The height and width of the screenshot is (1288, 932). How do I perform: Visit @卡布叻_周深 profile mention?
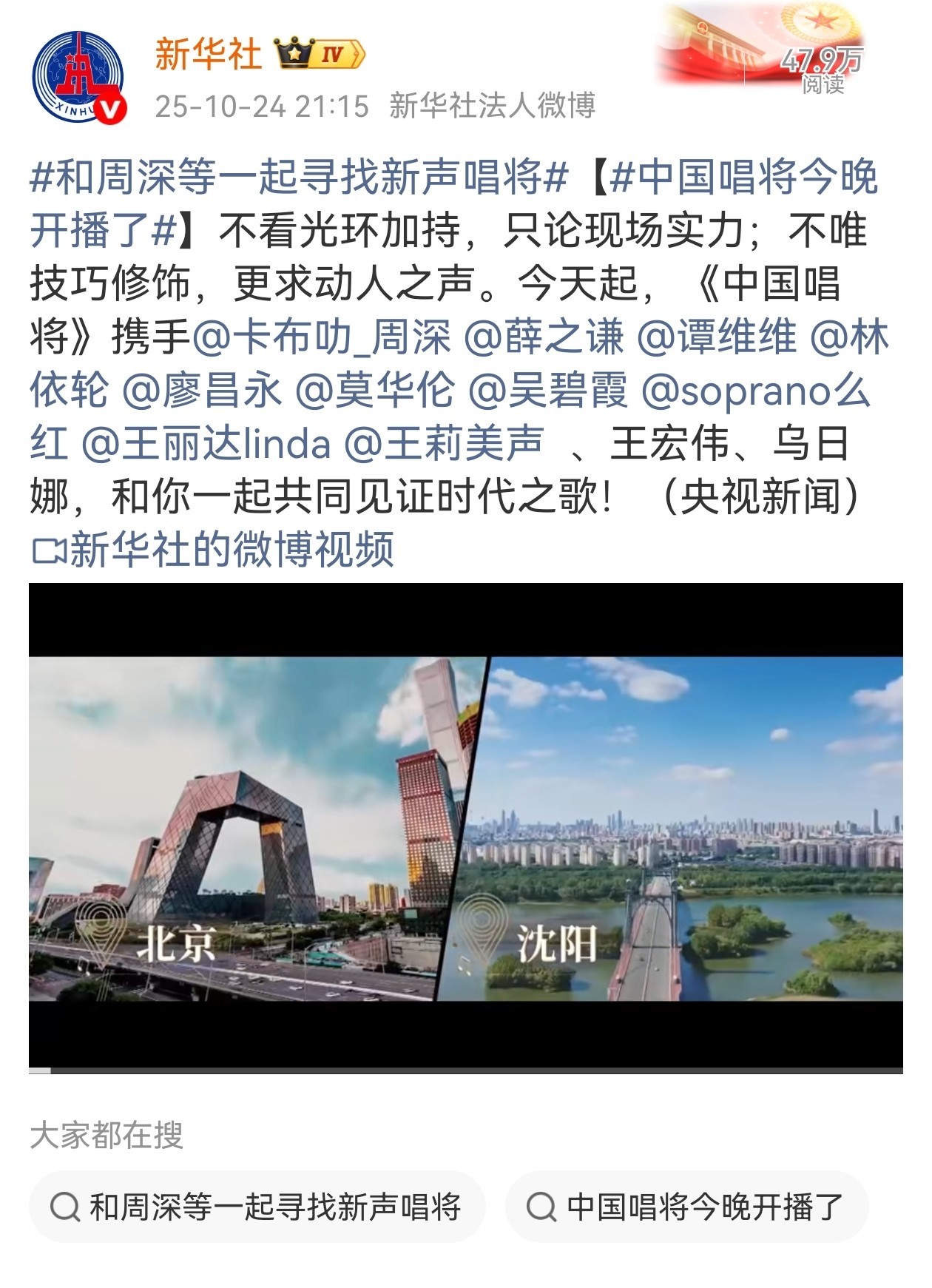(x=322, y=338)
